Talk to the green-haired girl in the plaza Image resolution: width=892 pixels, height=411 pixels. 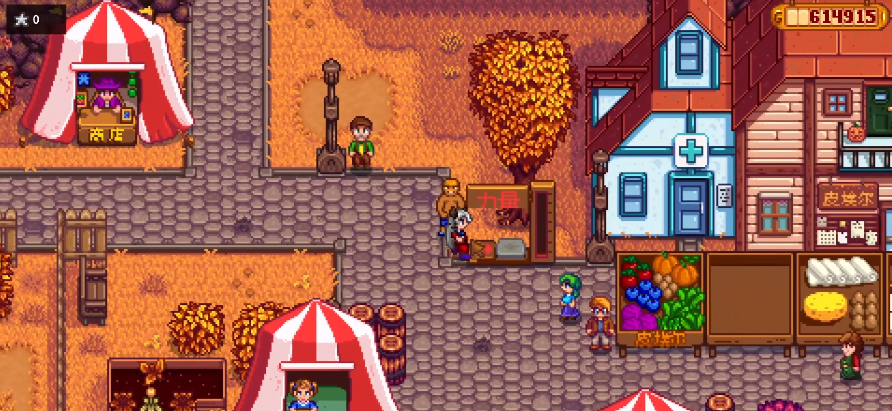pos(570,296)
